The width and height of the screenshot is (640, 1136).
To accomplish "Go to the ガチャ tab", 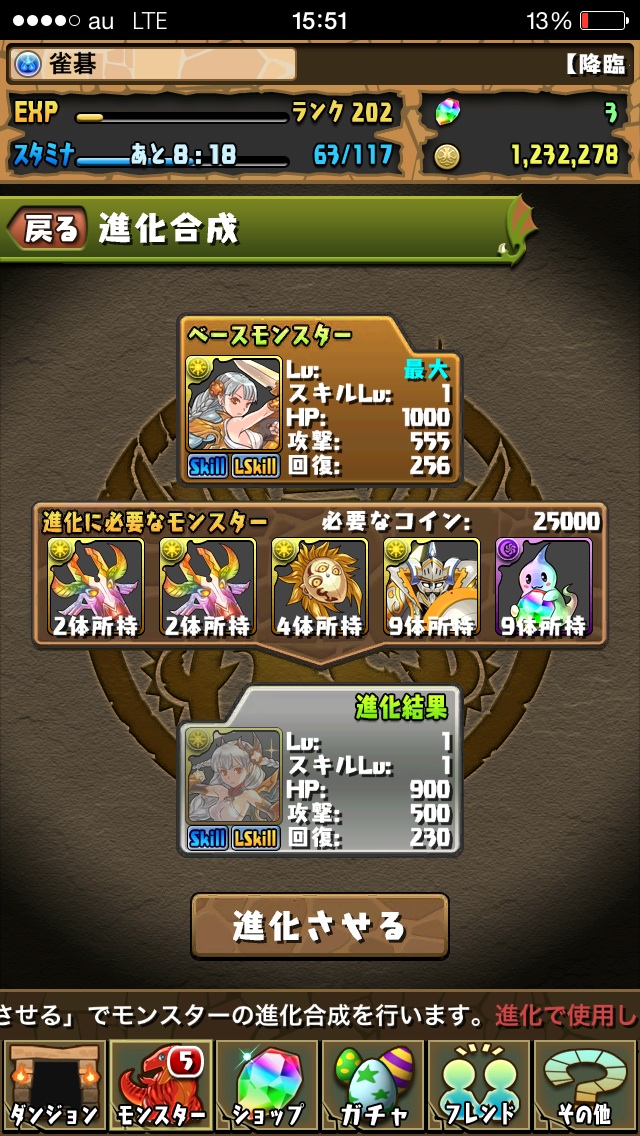I will click(373, 1085).
